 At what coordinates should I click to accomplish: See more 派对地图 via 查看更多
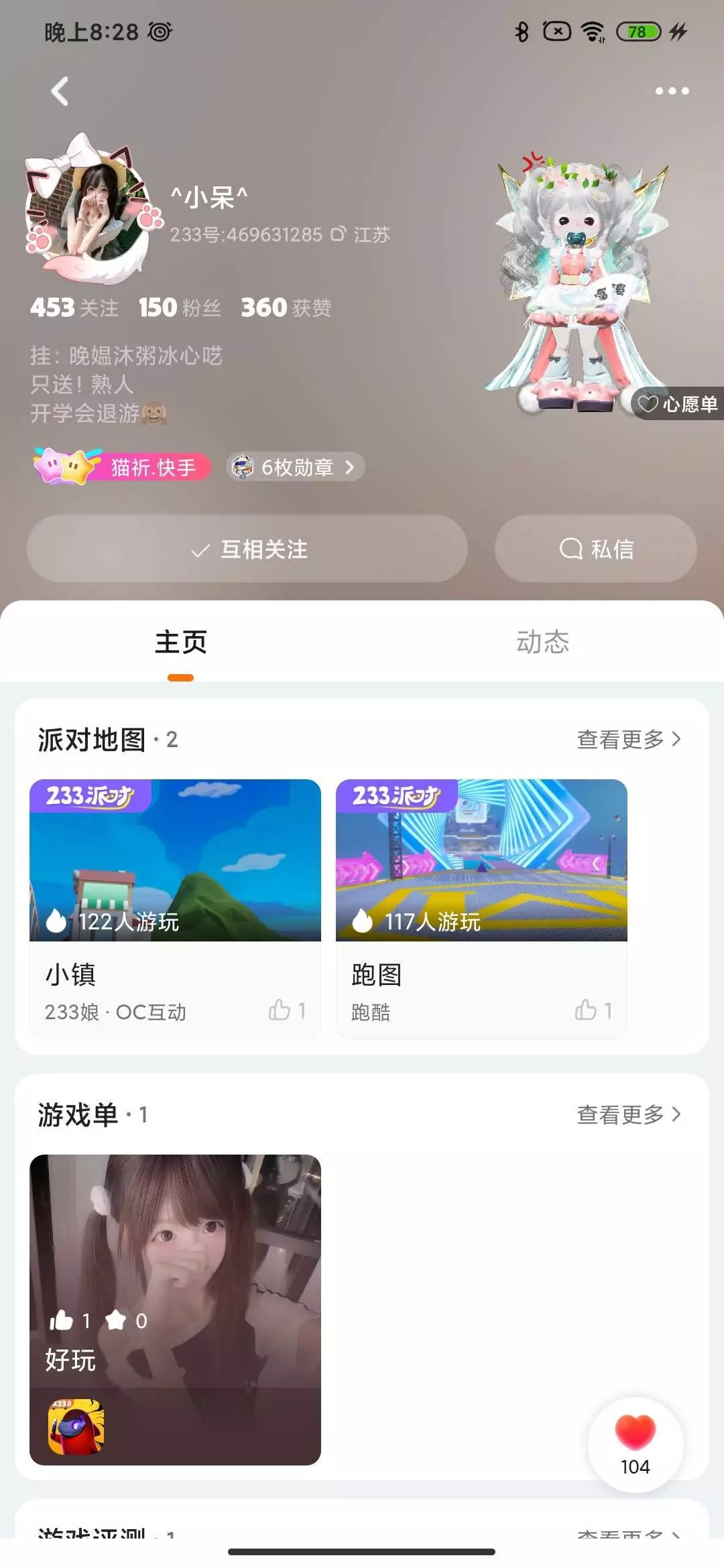point(629,739)
